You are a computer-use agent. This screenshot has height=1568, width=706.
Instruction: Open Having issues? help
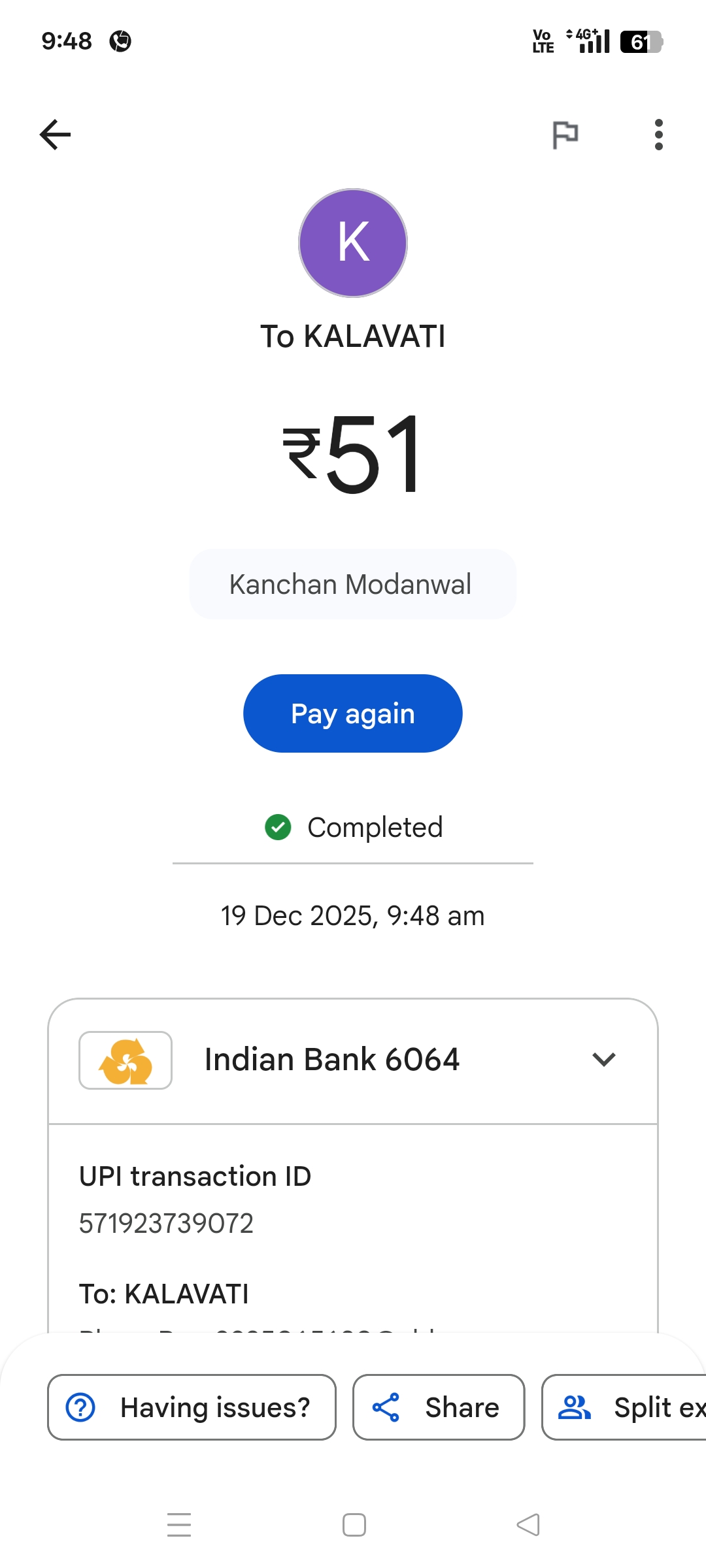(192, 1407)
